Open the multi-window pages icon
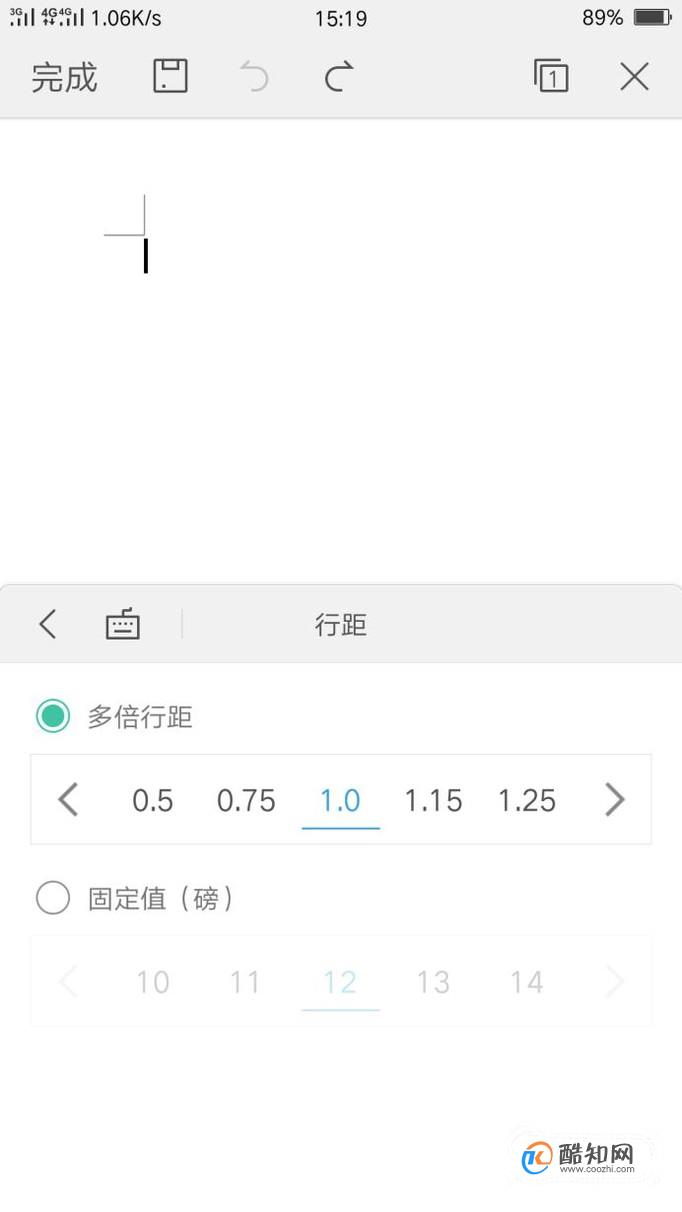 coord(551,76)
